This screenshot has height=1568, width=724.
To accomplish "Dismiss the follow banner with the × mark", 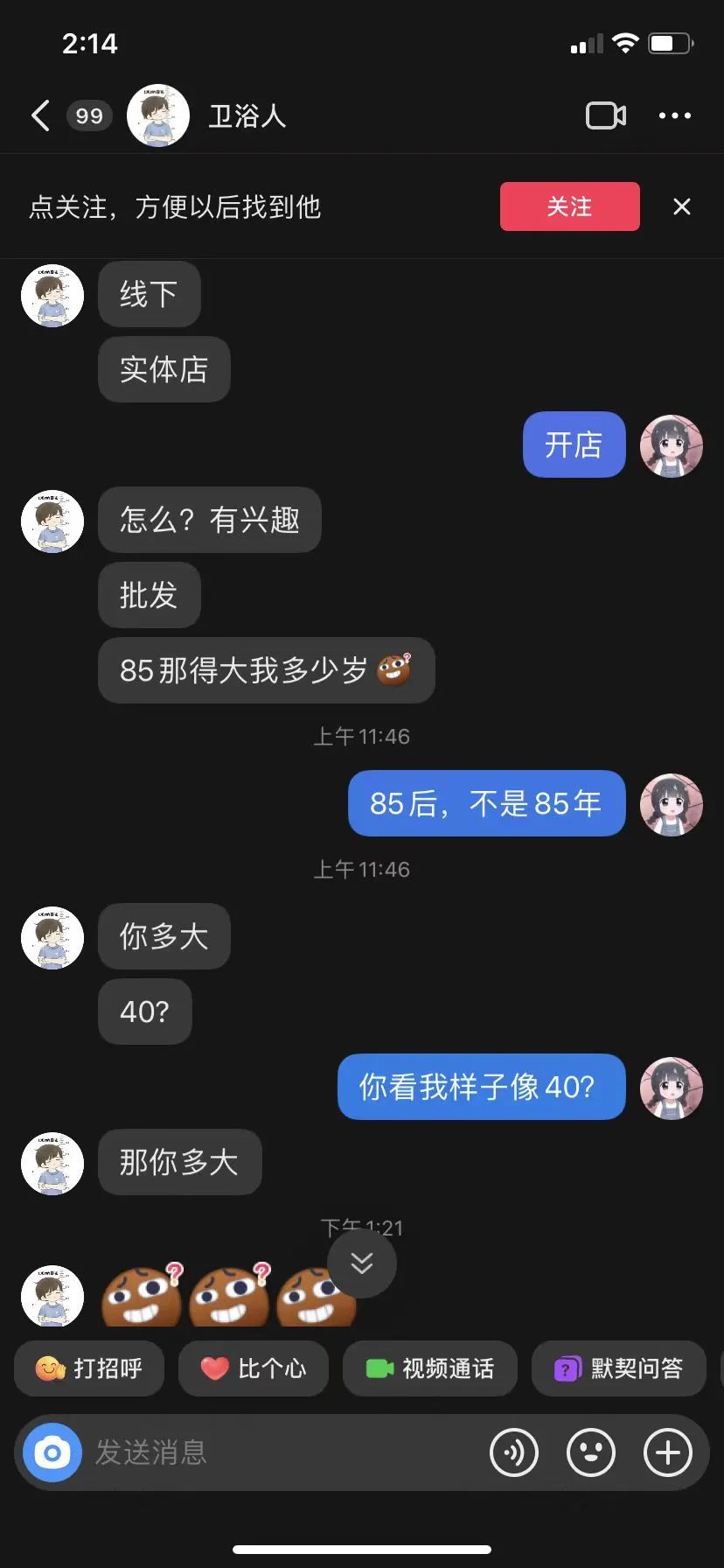I will tap(682, 206).
